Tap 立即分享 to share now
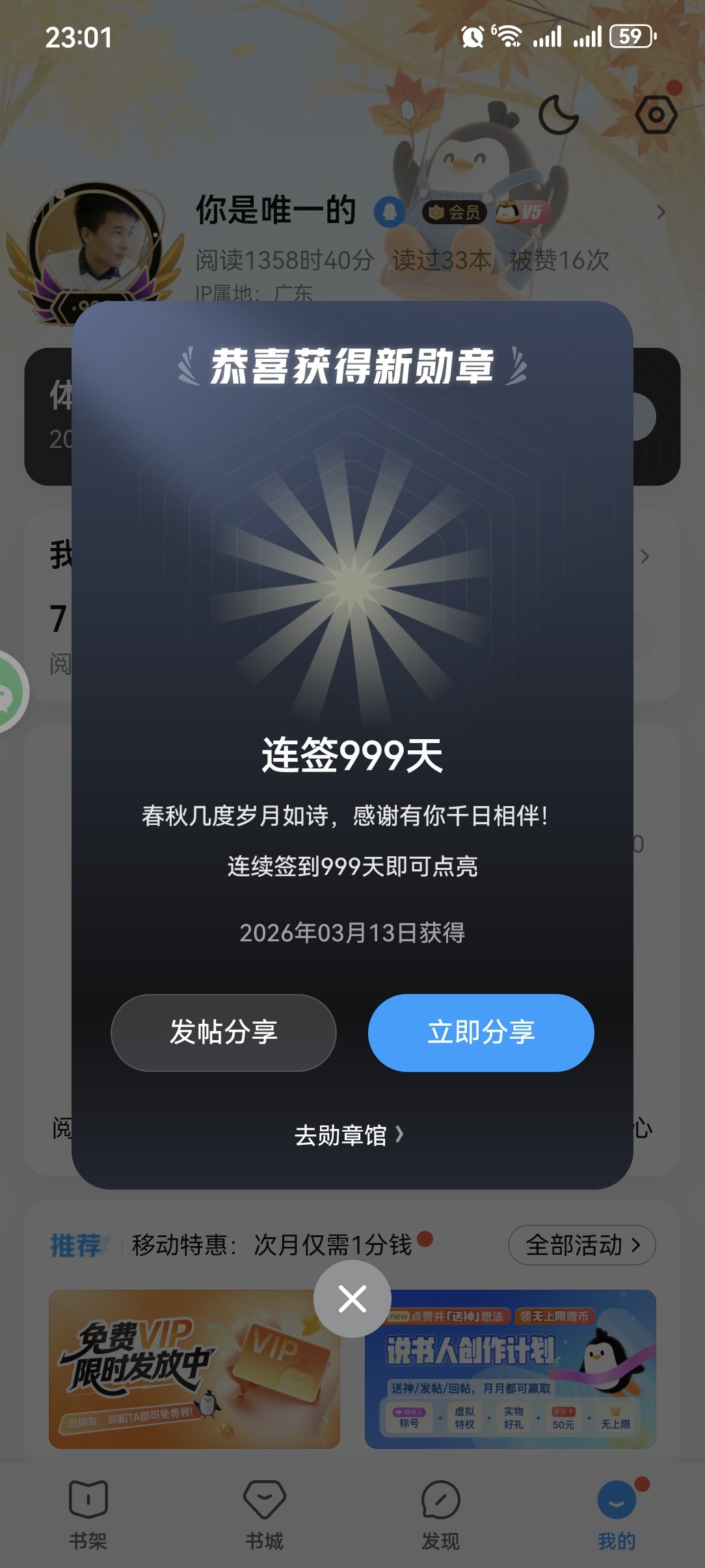The width and height of the screenshot is (705, 1568). (x=481, y=1032)
